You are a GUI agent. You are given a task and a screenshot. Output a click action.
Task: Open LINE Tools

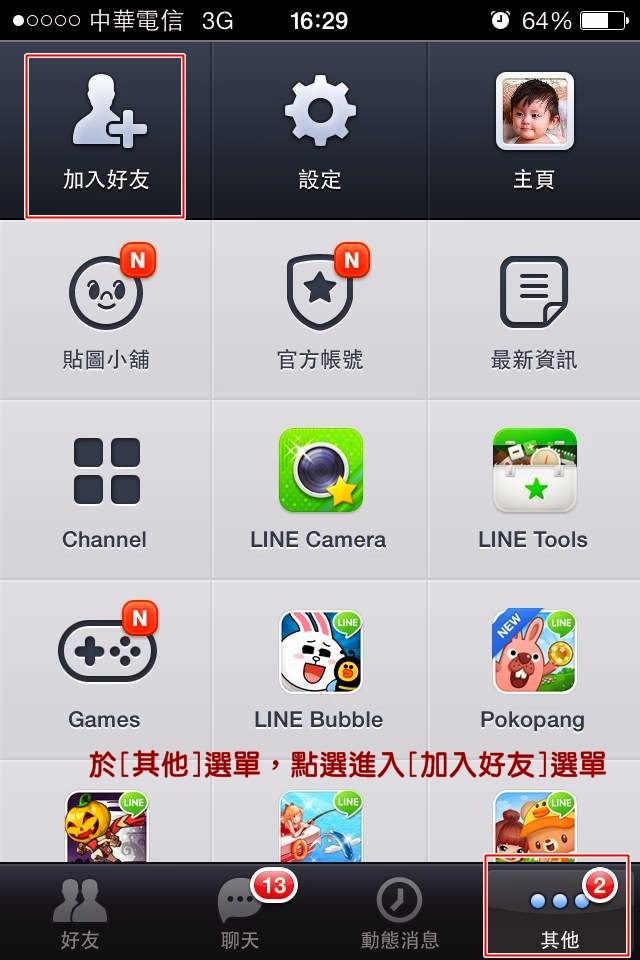click(534, 490)
